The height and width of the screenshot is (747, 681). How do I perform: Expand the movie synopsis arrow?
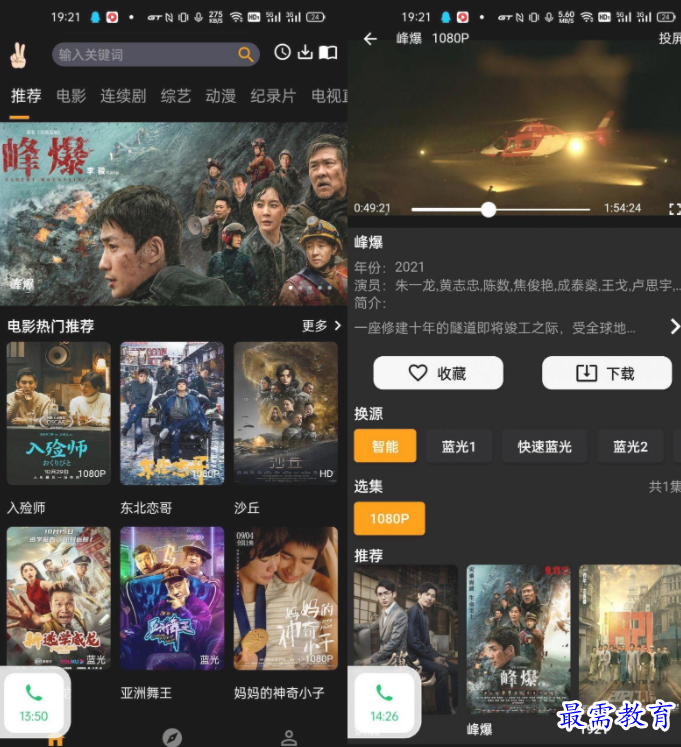(674, 327)
